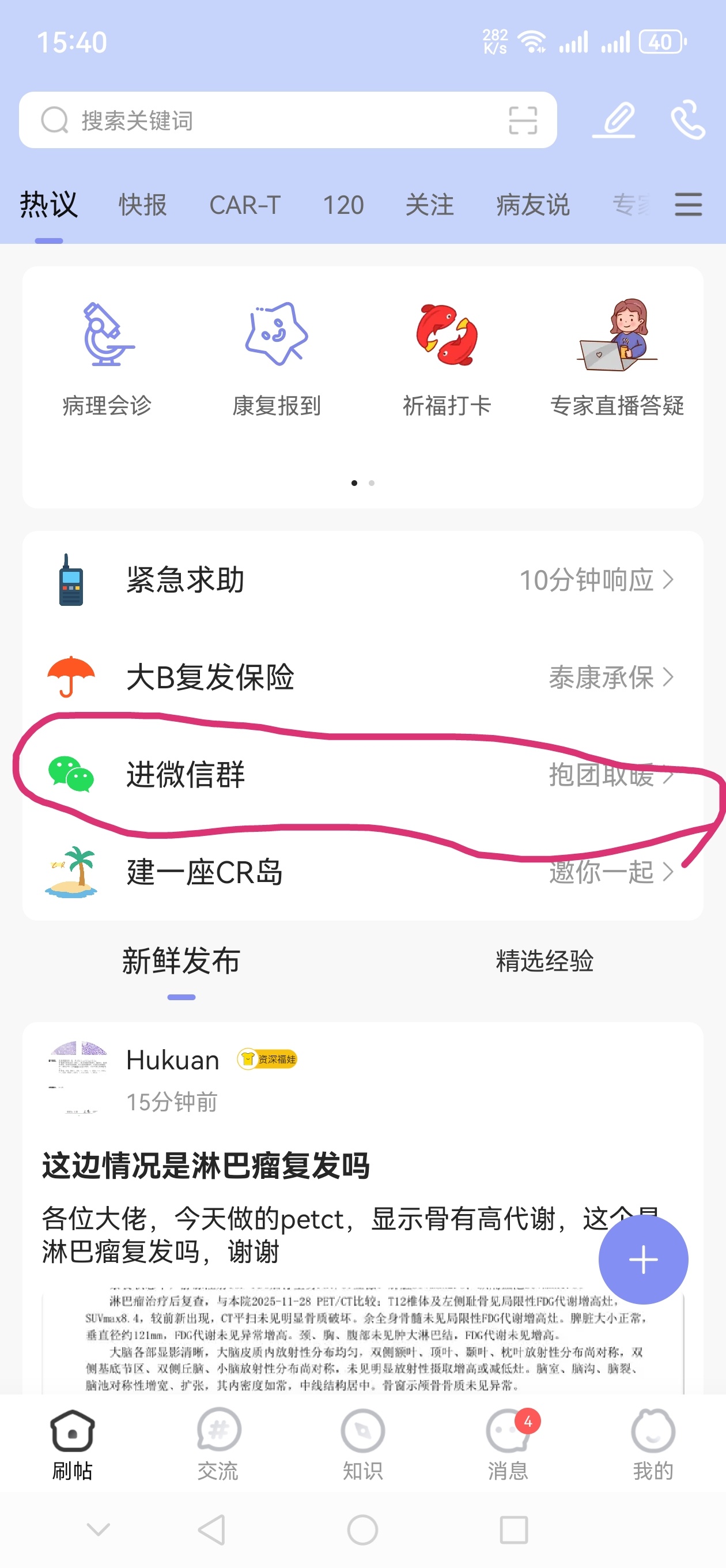The width and height of the screenshot is (726, 1568).
Task: Open the 建一座CR岛 row
Action: click(x=362, y=872)
